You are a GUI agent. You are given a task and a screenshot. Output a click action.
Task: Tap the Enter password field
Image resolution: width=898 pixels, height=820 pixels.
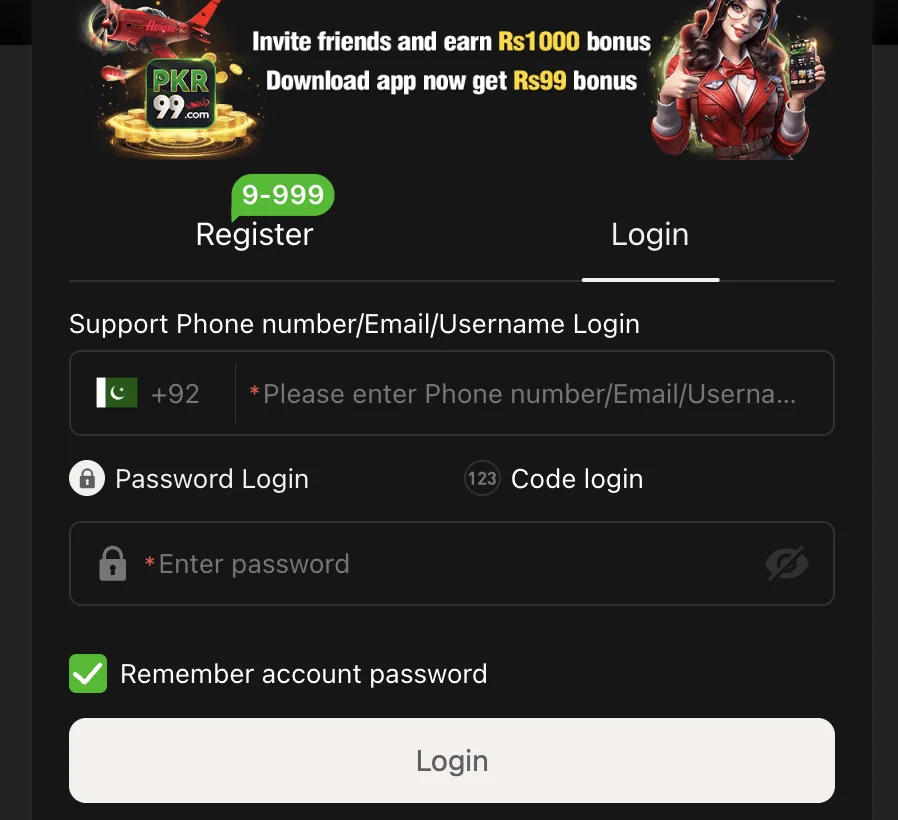(x=440, y=564)
